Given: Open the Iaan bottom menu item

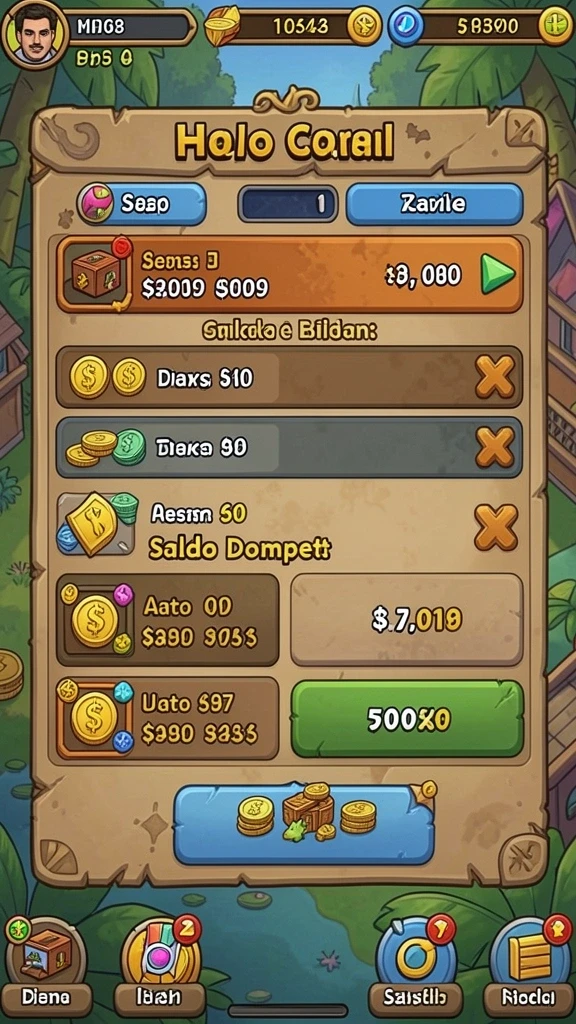Looking at the screenshot, I should pos(160,968).
